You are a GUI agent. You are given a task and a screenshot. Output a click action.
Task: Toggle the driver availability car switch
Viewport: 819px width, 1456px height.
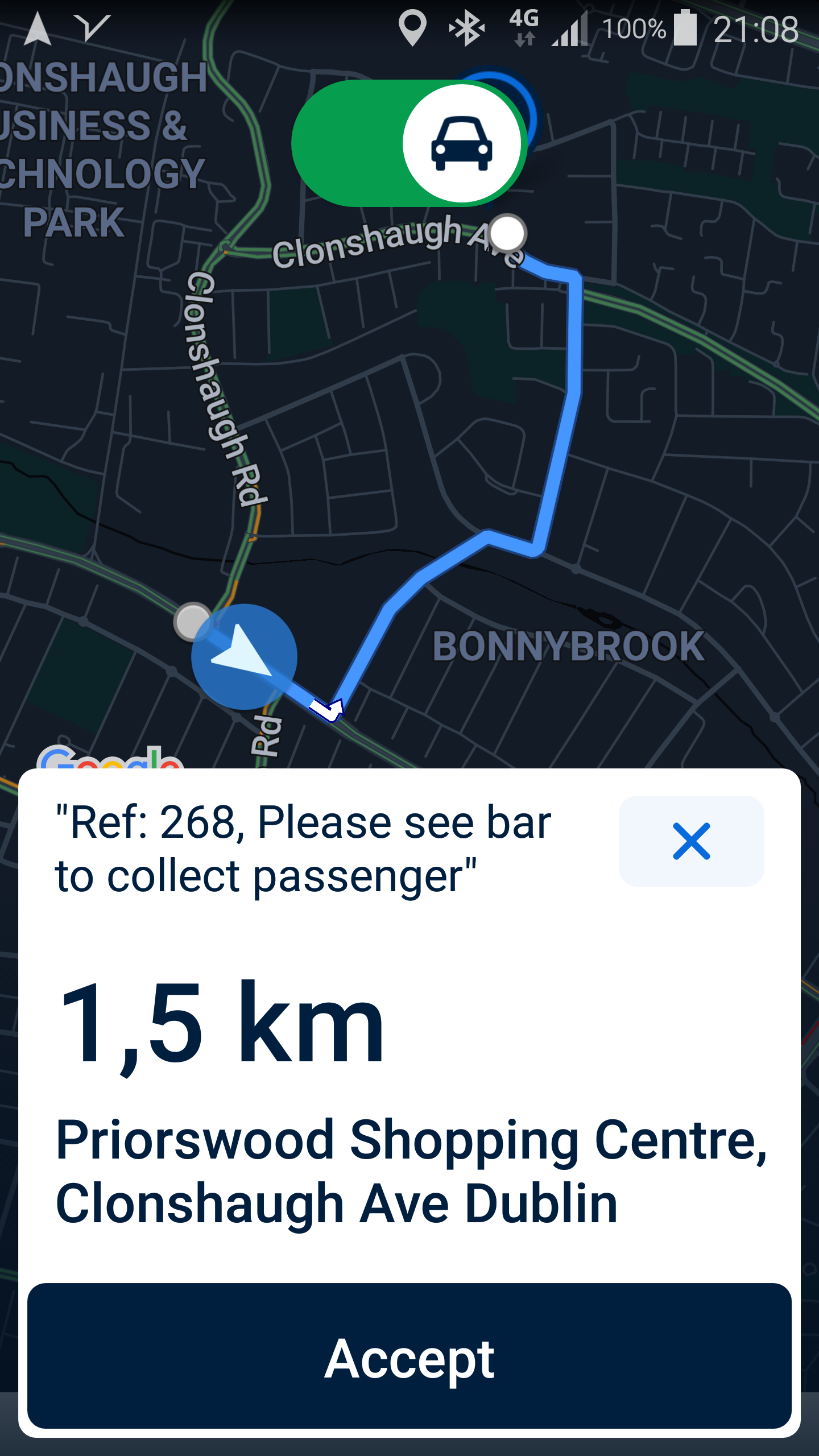click(409, 143)
